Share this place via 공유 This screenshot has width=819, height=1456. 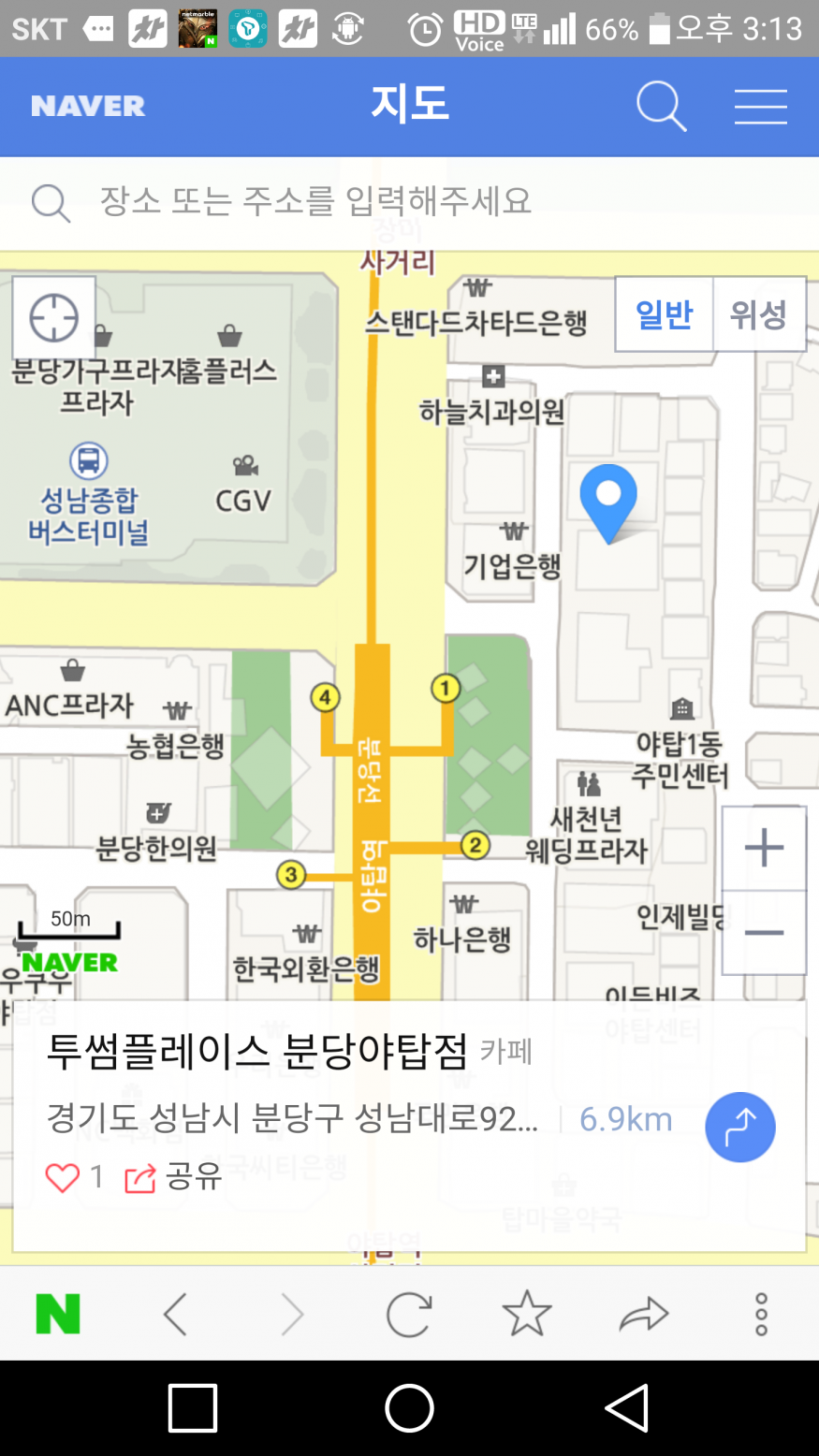(x=174, y=1177)
